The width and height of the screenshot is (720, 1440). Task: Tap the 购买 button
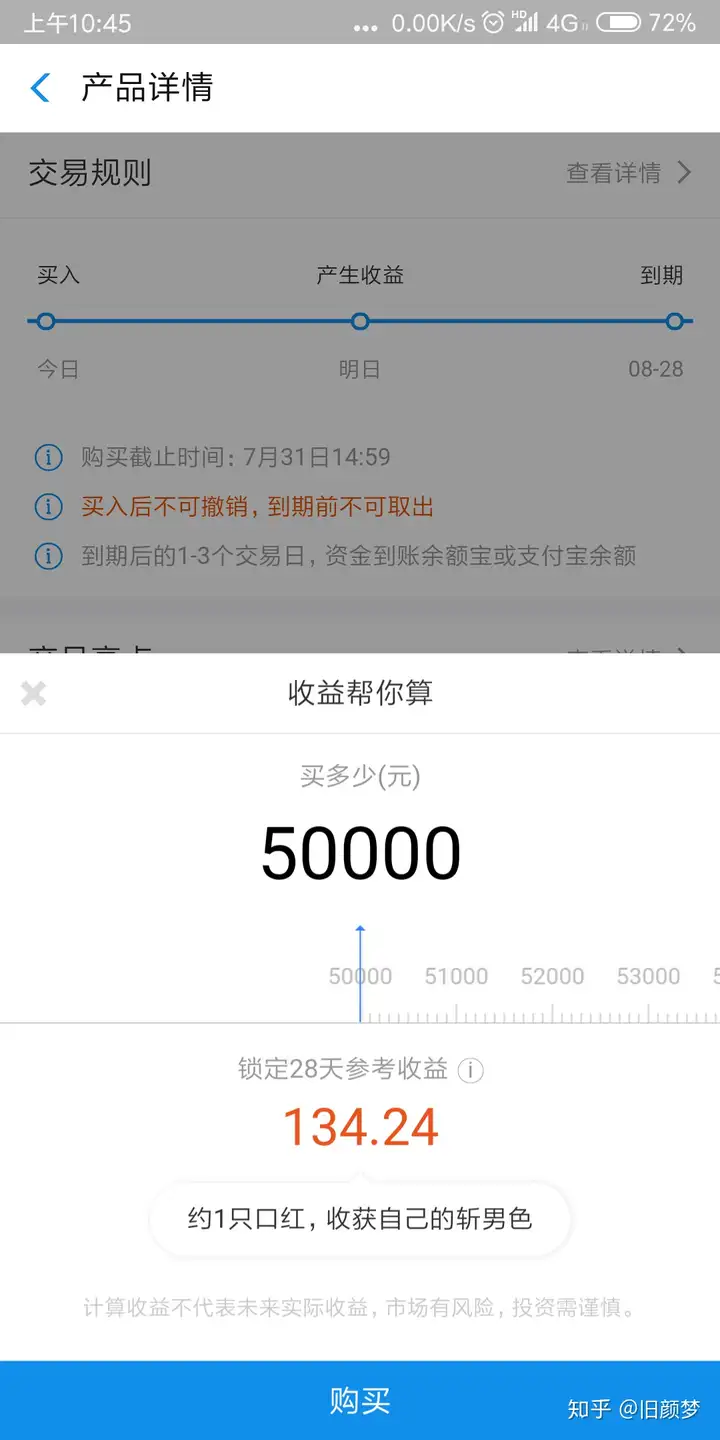point(360,1400)
